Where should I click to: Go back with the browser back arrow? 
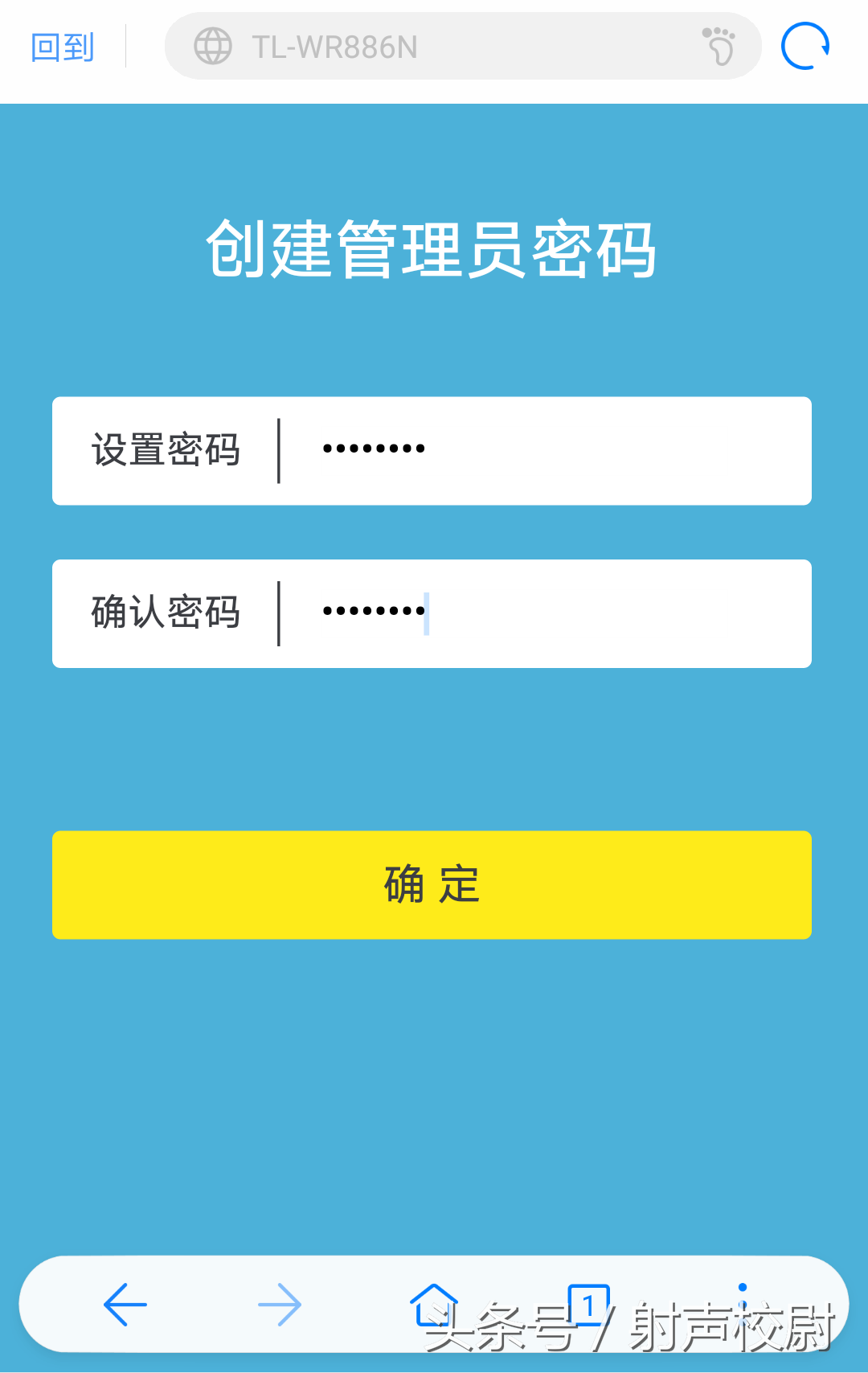tap(125, 1304)
